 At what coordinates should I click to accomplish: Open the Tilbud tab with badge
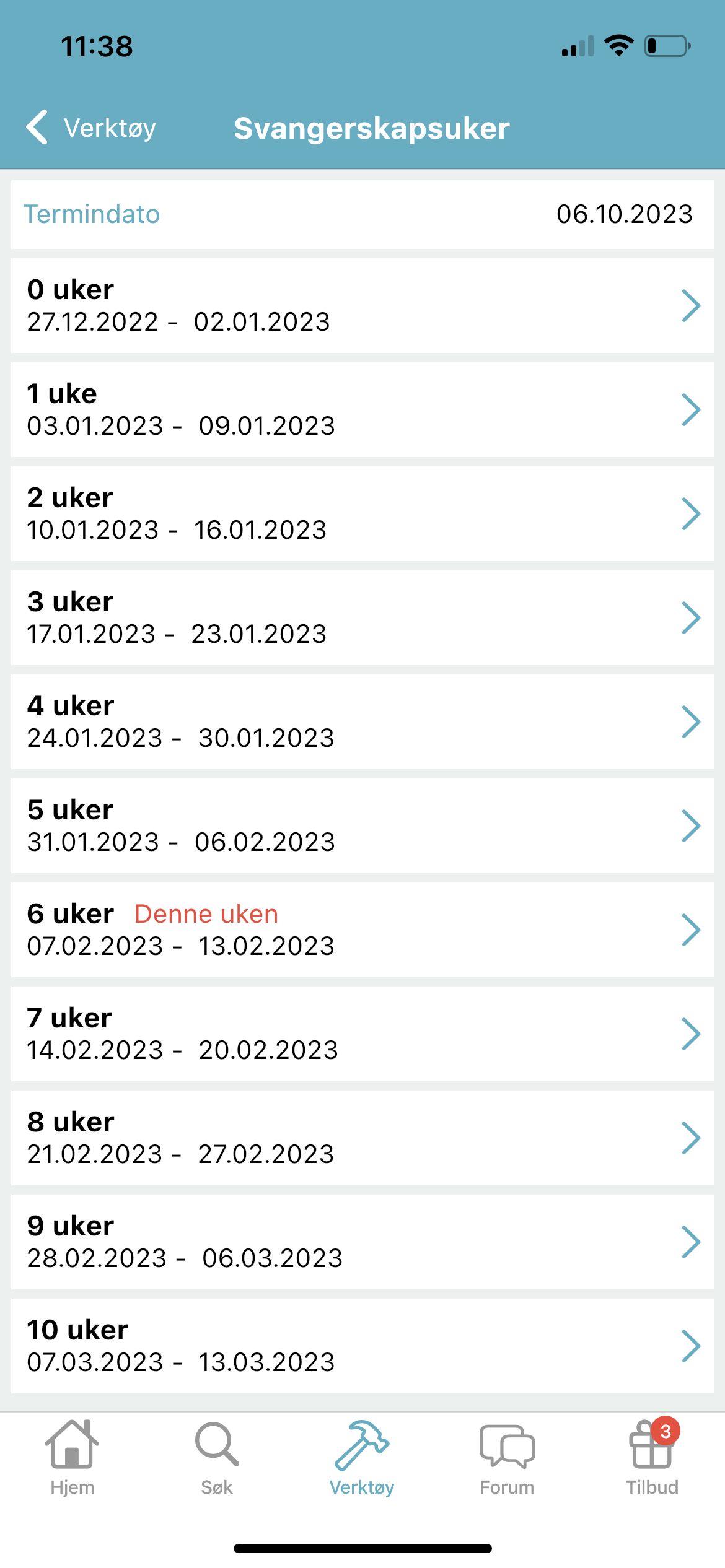[652, 1459]
